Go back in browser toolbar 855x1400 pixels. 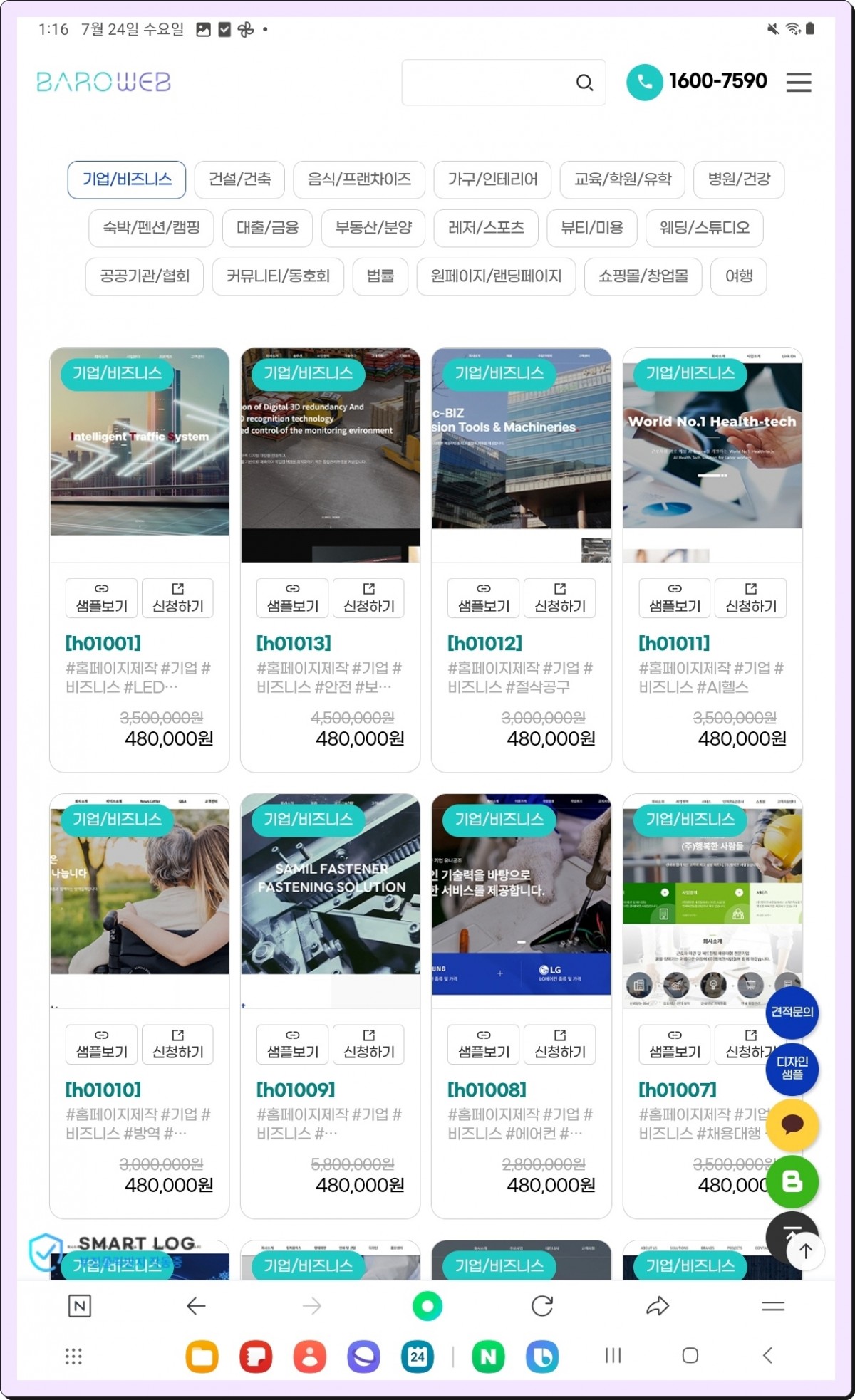pyautogui.click(x=196, y=1306)
